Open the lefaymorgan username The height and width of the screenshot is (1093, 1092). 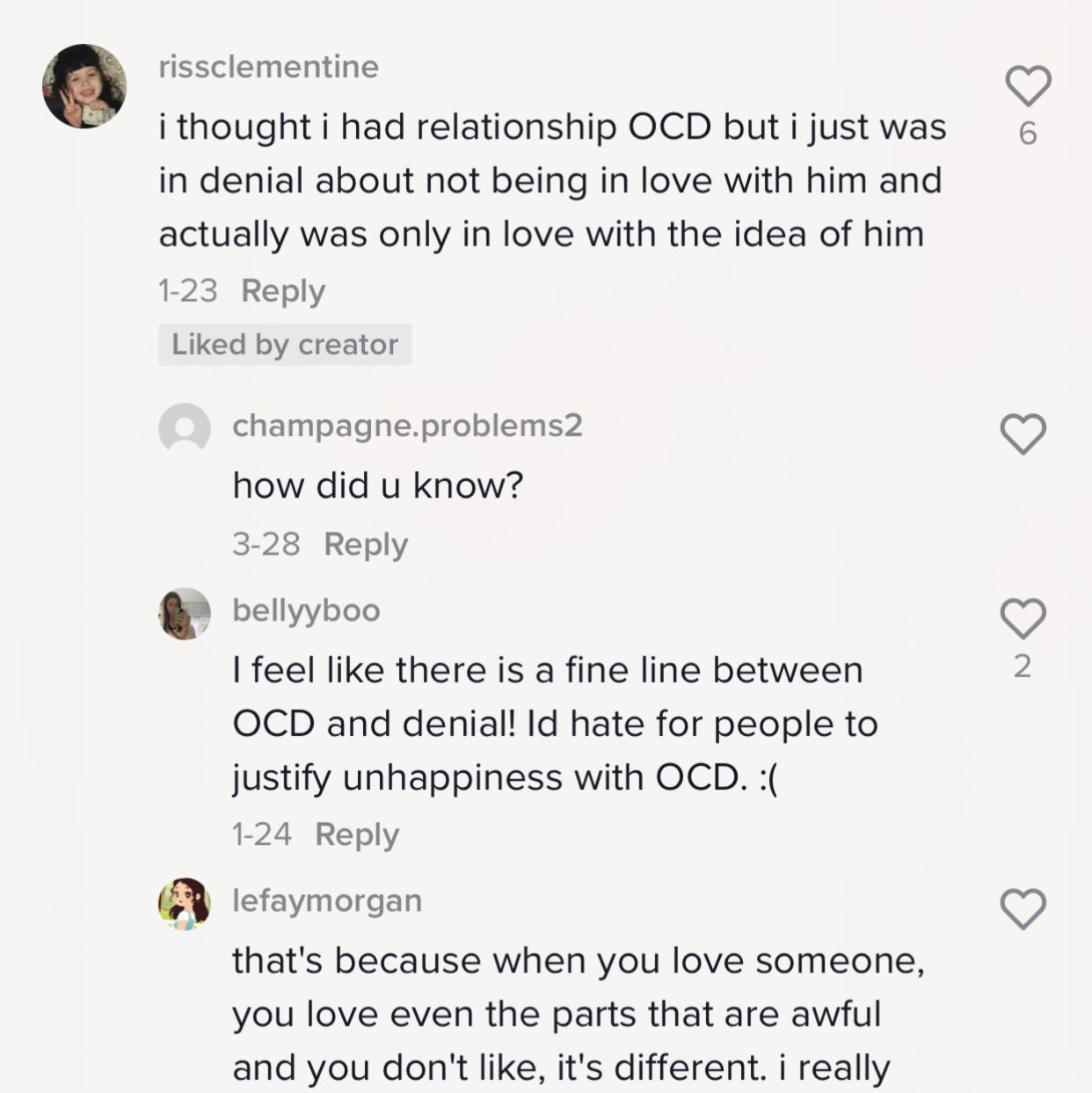327,900
